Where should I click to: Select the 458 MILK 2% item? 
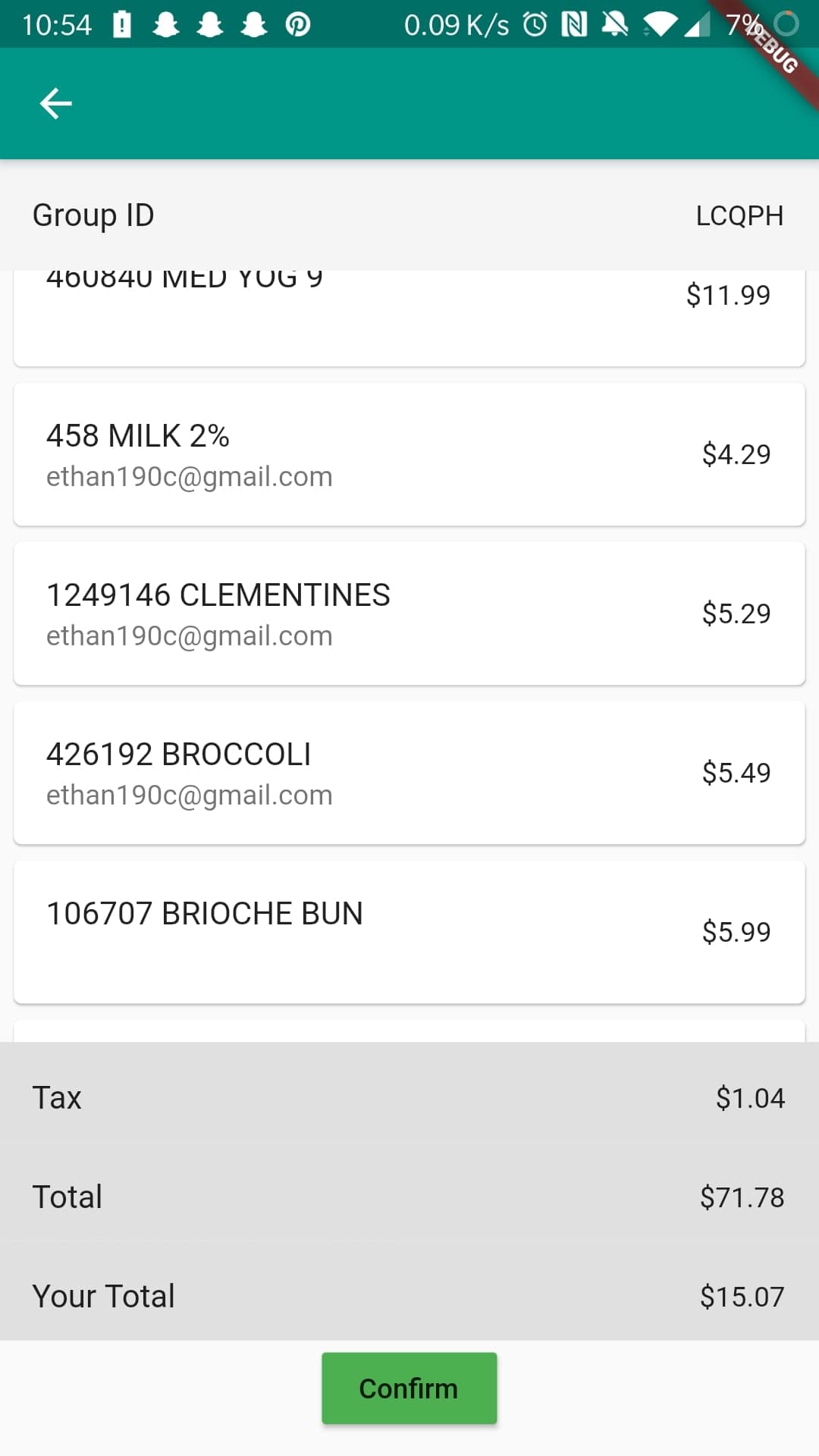(409, 454)
